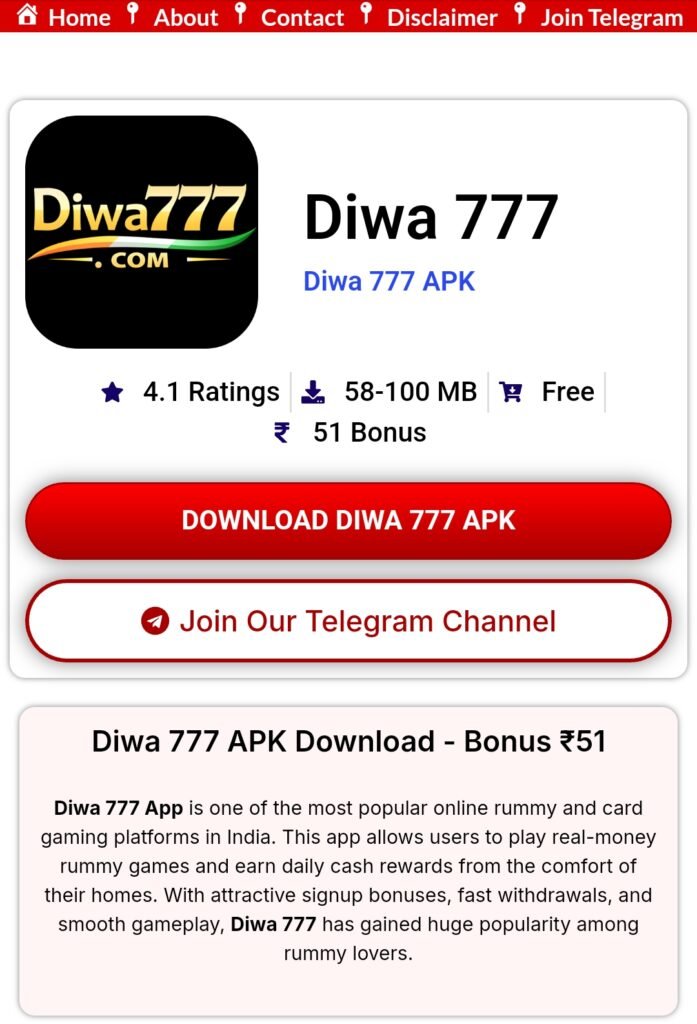
Task: Open the Contact page link
Action: coord(301,17)
